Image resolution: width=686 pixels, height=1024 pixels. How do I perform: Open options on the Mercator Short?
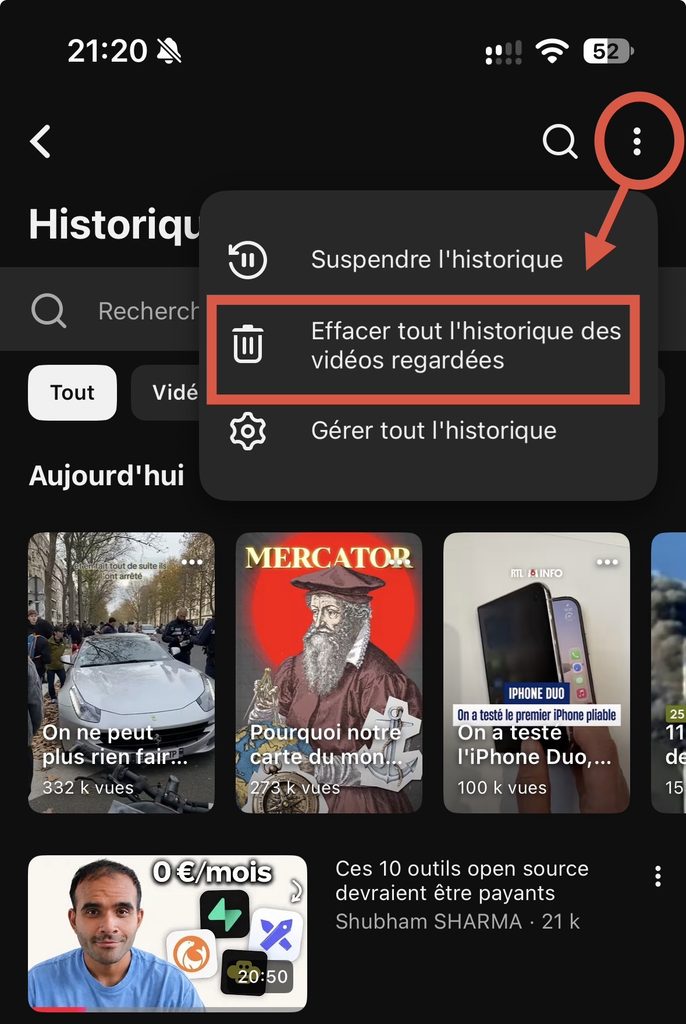(399, 562)
